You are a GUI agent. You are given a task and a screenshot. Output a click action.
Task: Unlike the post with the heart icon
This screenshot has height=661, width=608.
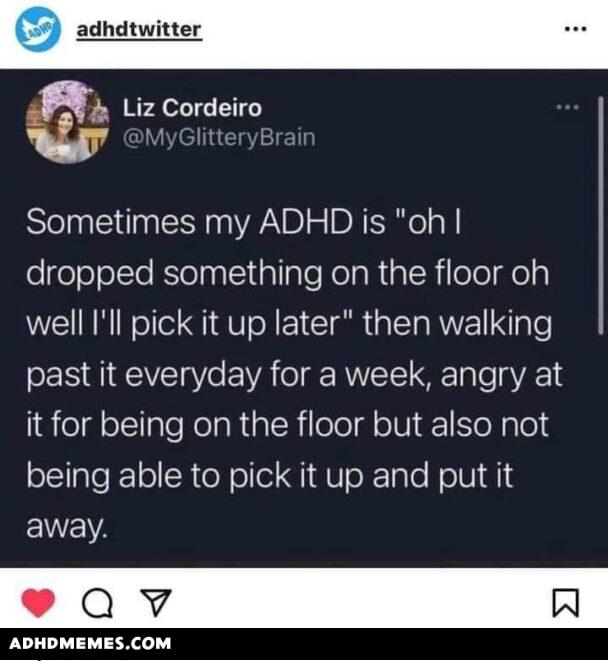[x=38, y=601]
